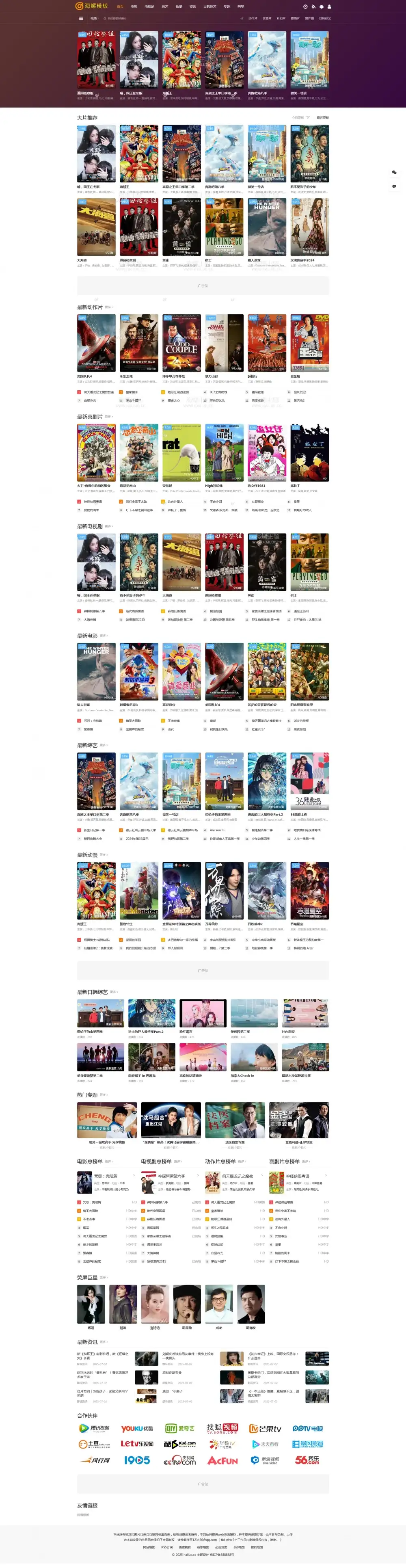Open the hamburger menu icon

81,18
